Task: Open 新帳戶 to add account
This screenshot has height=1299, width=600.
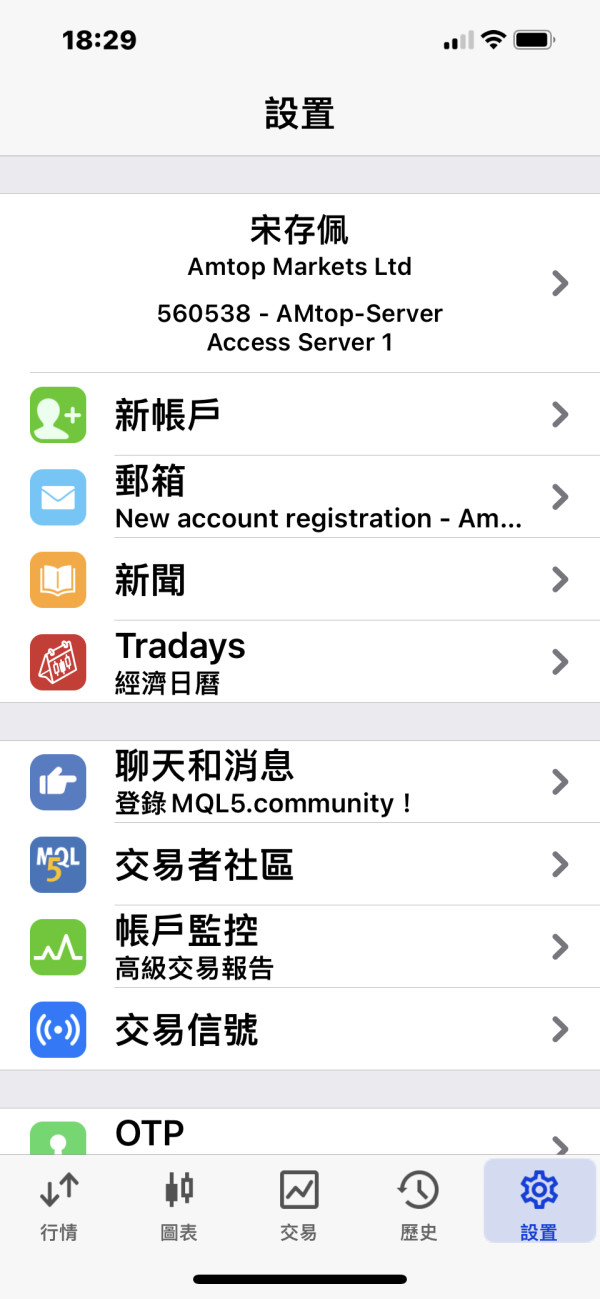Action: click(300, 415)
